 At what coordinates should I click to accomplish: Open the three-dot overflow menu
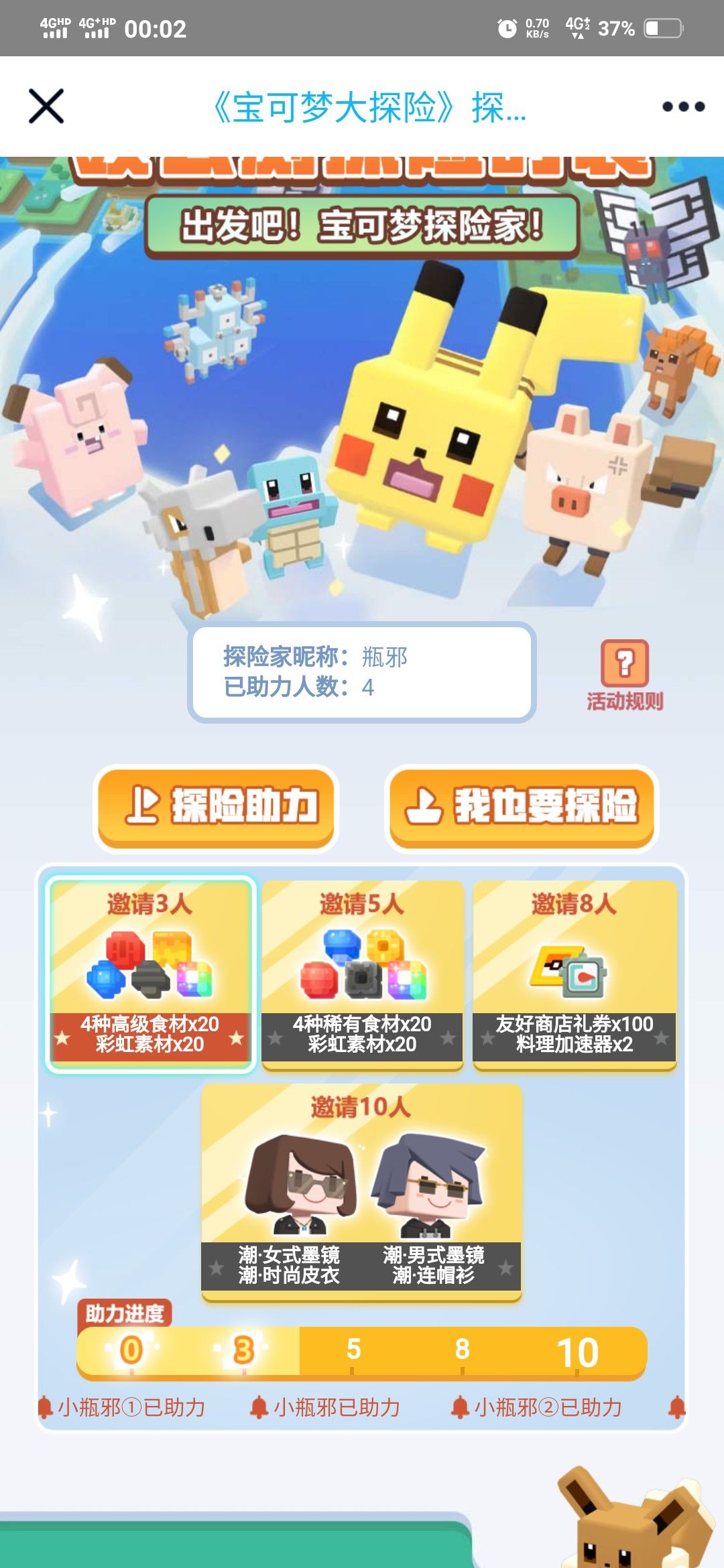pyautogui.click(x=683, y=107)
